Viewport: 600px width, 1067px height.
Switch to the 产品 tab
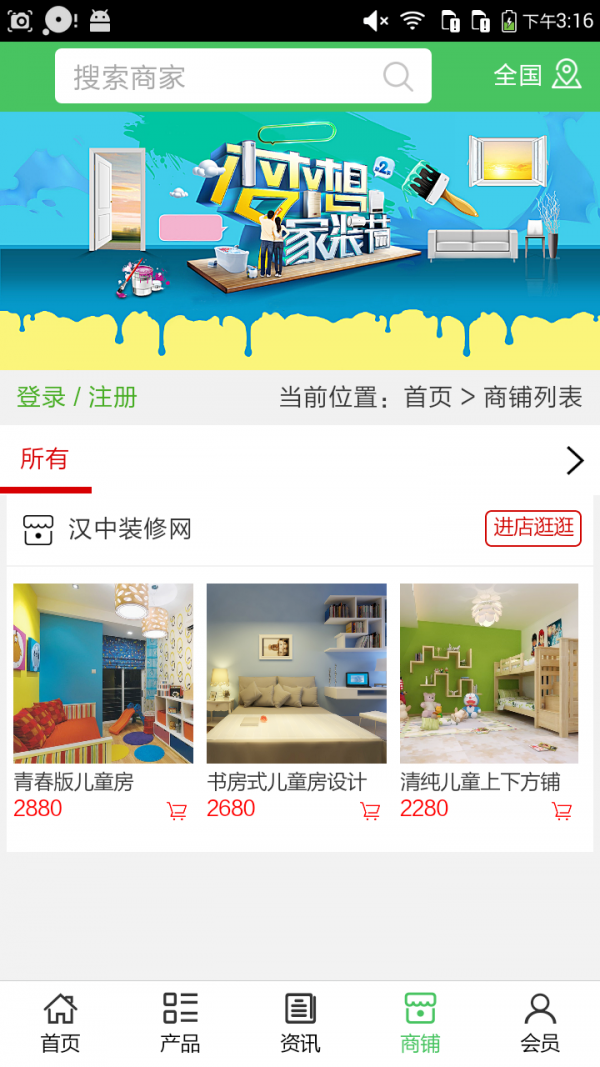180,1023
